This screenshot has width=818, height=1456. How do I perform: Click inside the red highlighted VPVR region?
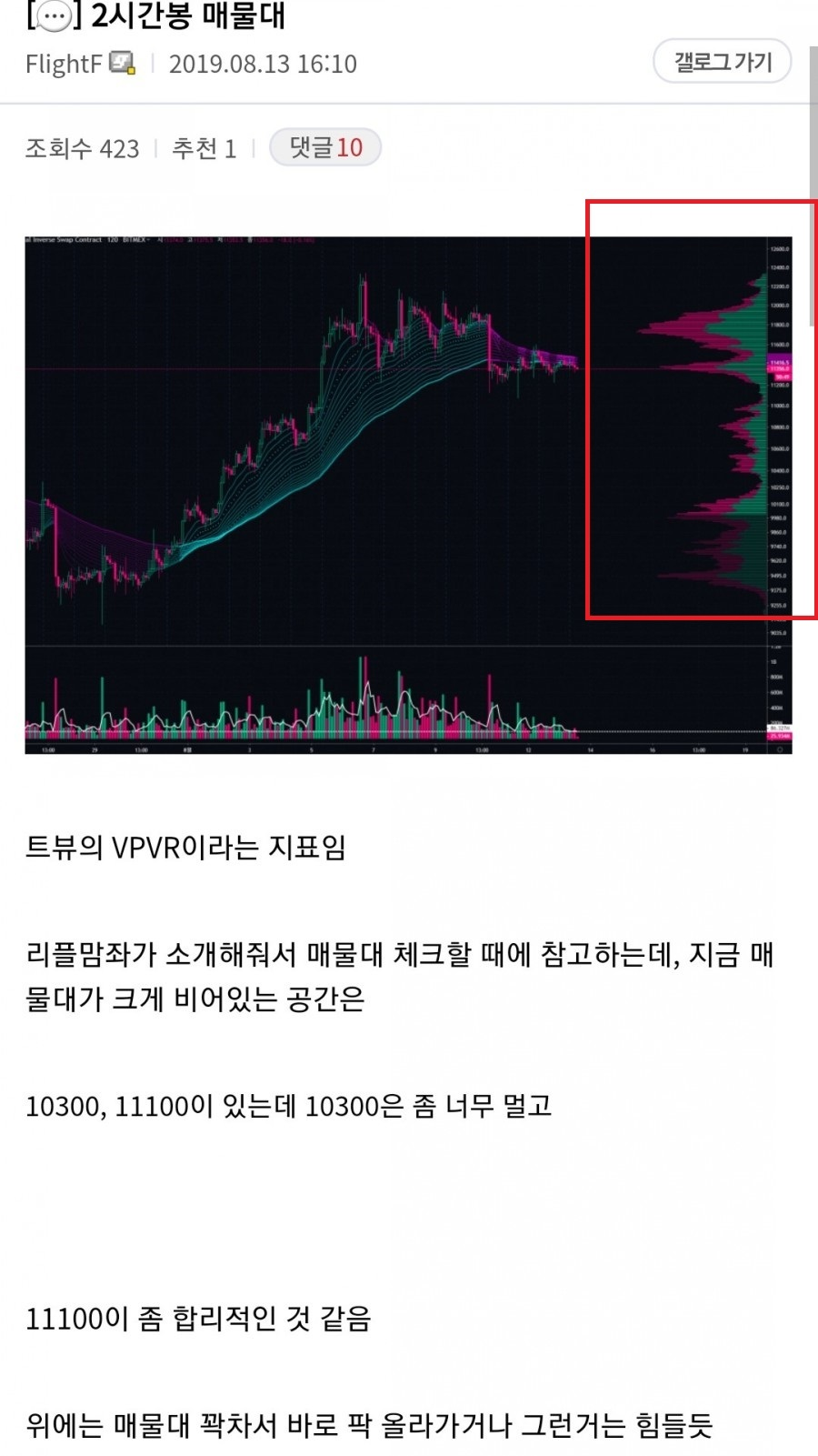[x=700, y=409]
